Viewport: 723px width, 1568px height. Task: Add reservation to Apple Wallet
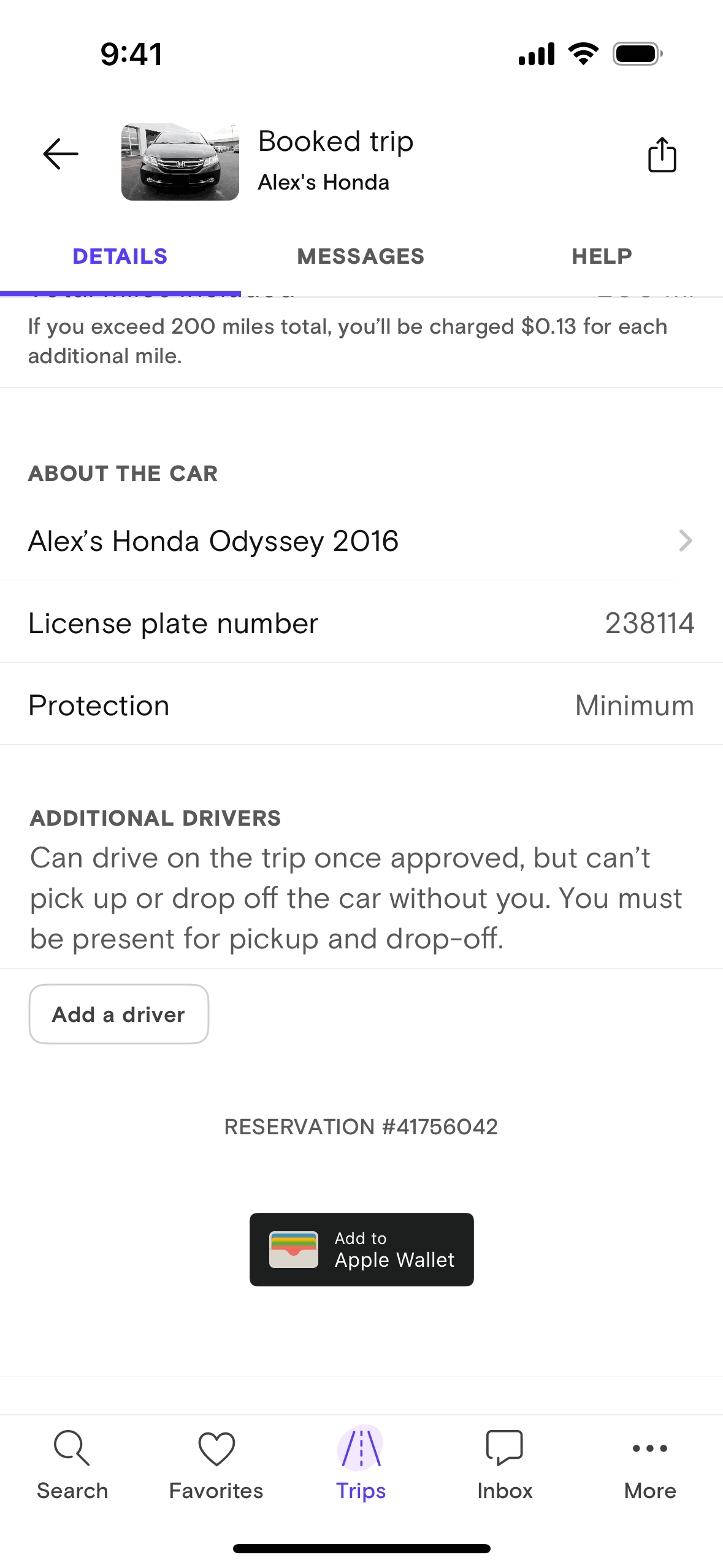(361, 1249)
